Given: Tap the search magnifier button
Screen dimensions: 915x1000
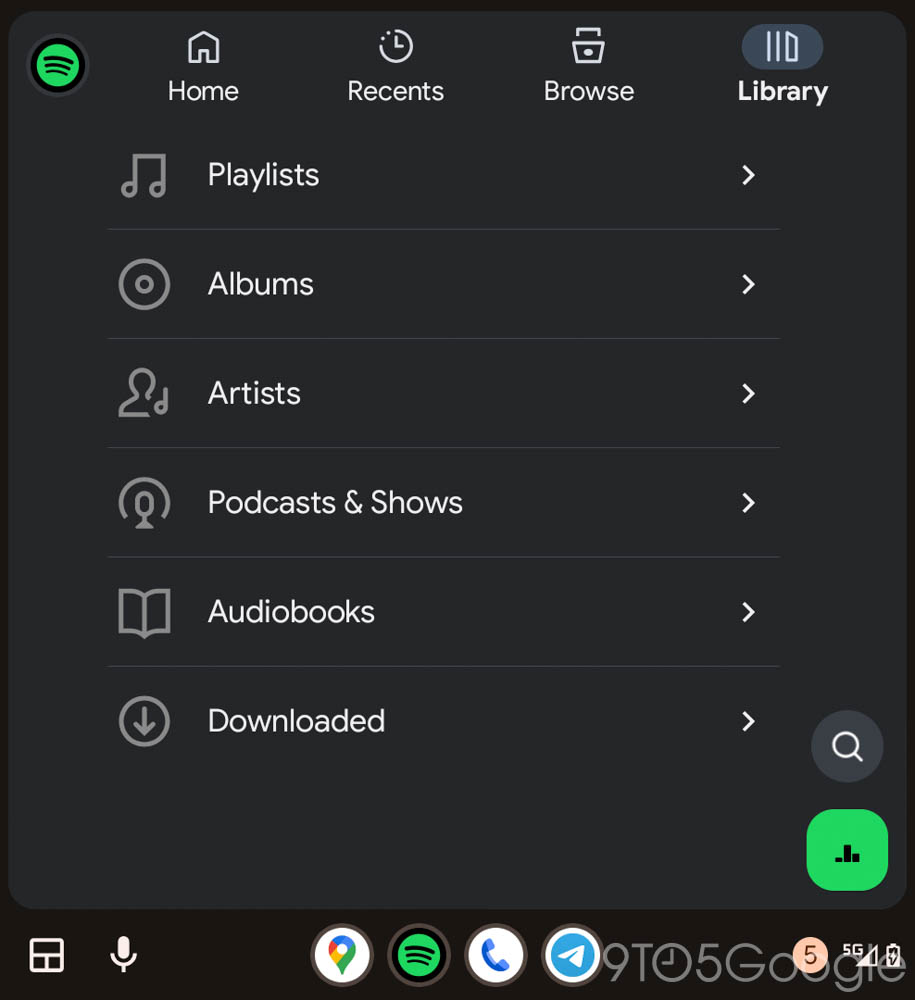Looking at the screenshot, I should click(847, 746).
